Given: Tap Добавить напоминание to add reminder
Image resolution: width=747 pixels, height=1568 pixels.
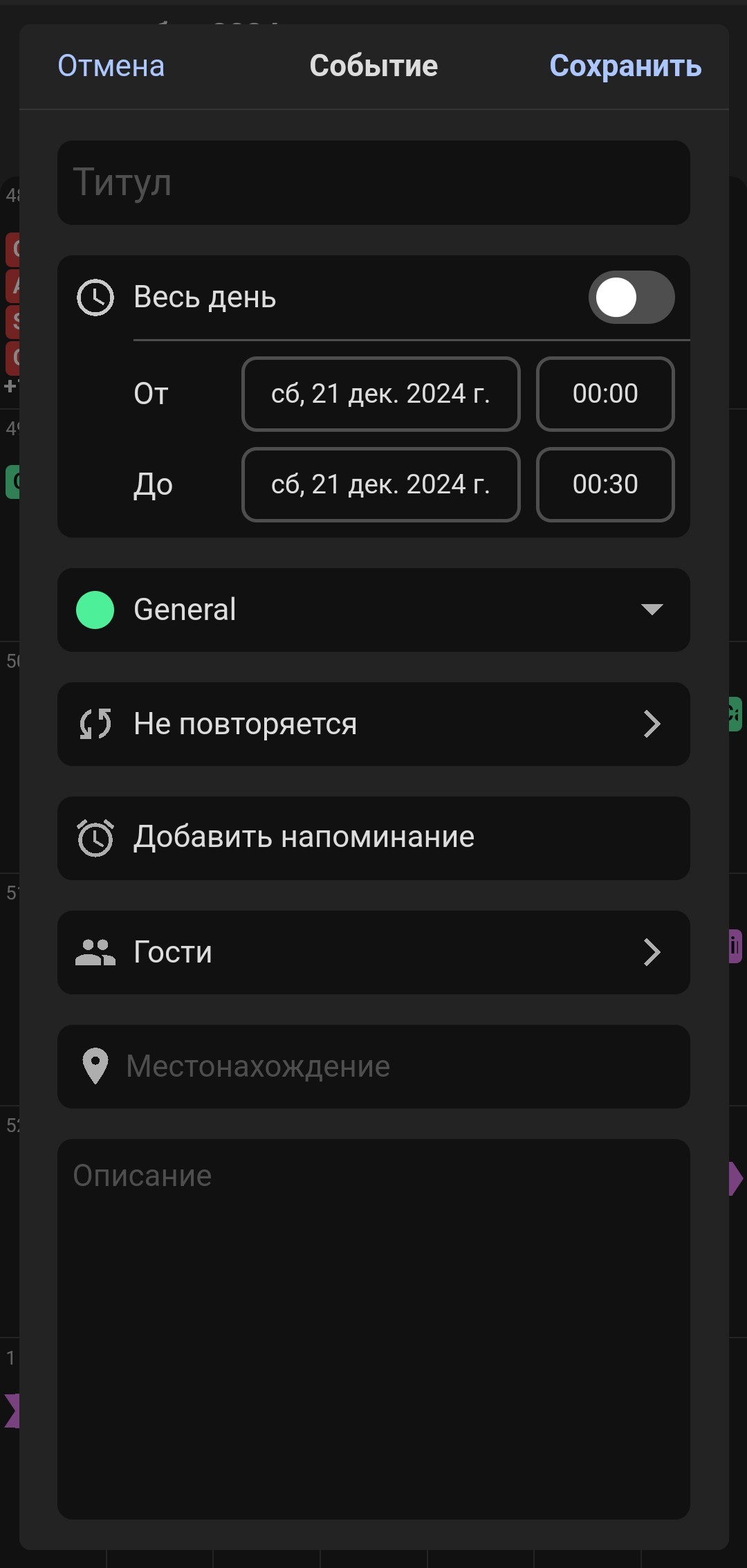Looking at the screenshot, I should [x=373, y=838].
